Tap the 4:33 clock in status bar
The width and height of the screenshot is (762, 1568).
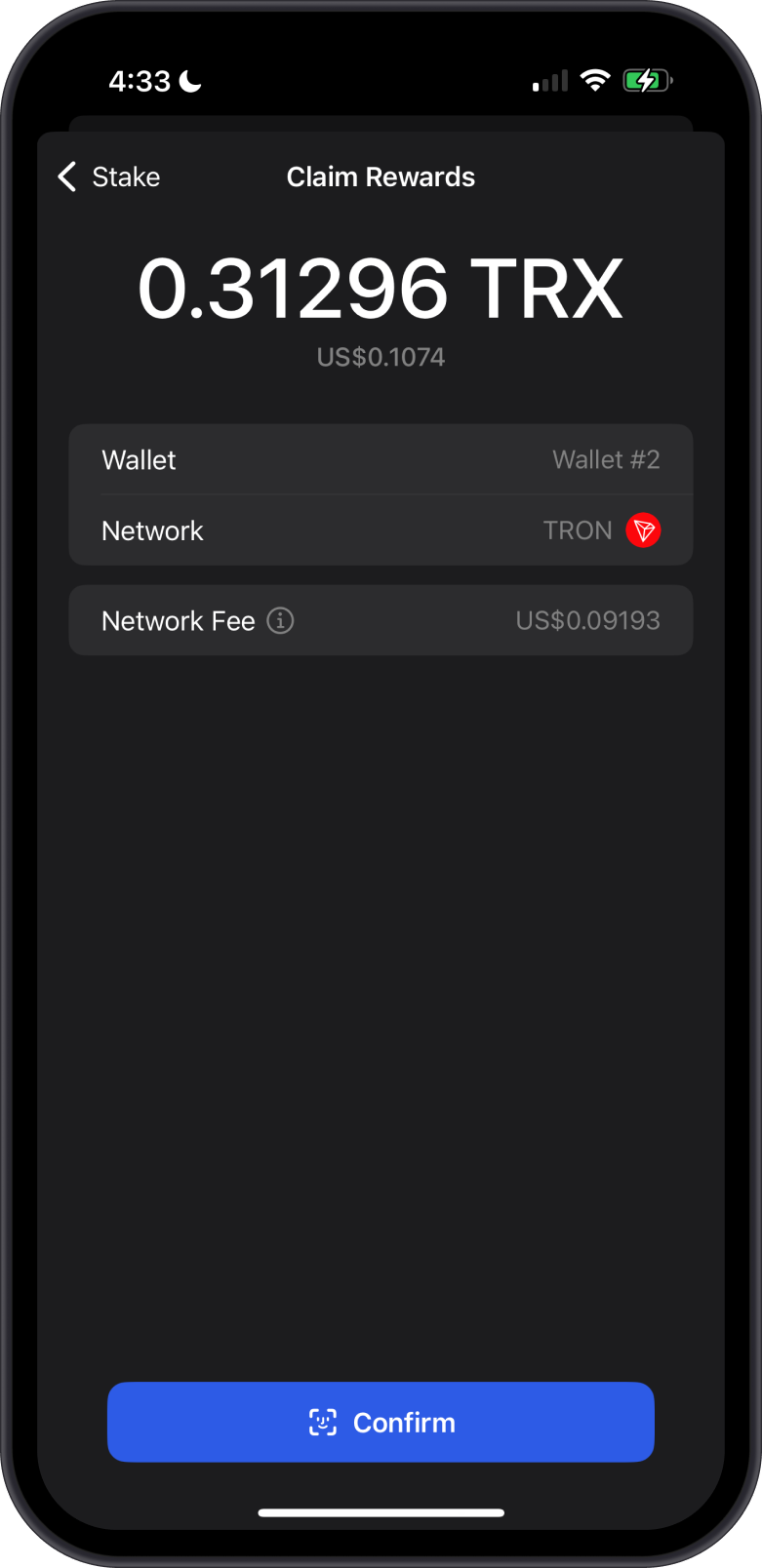point(142,80)
